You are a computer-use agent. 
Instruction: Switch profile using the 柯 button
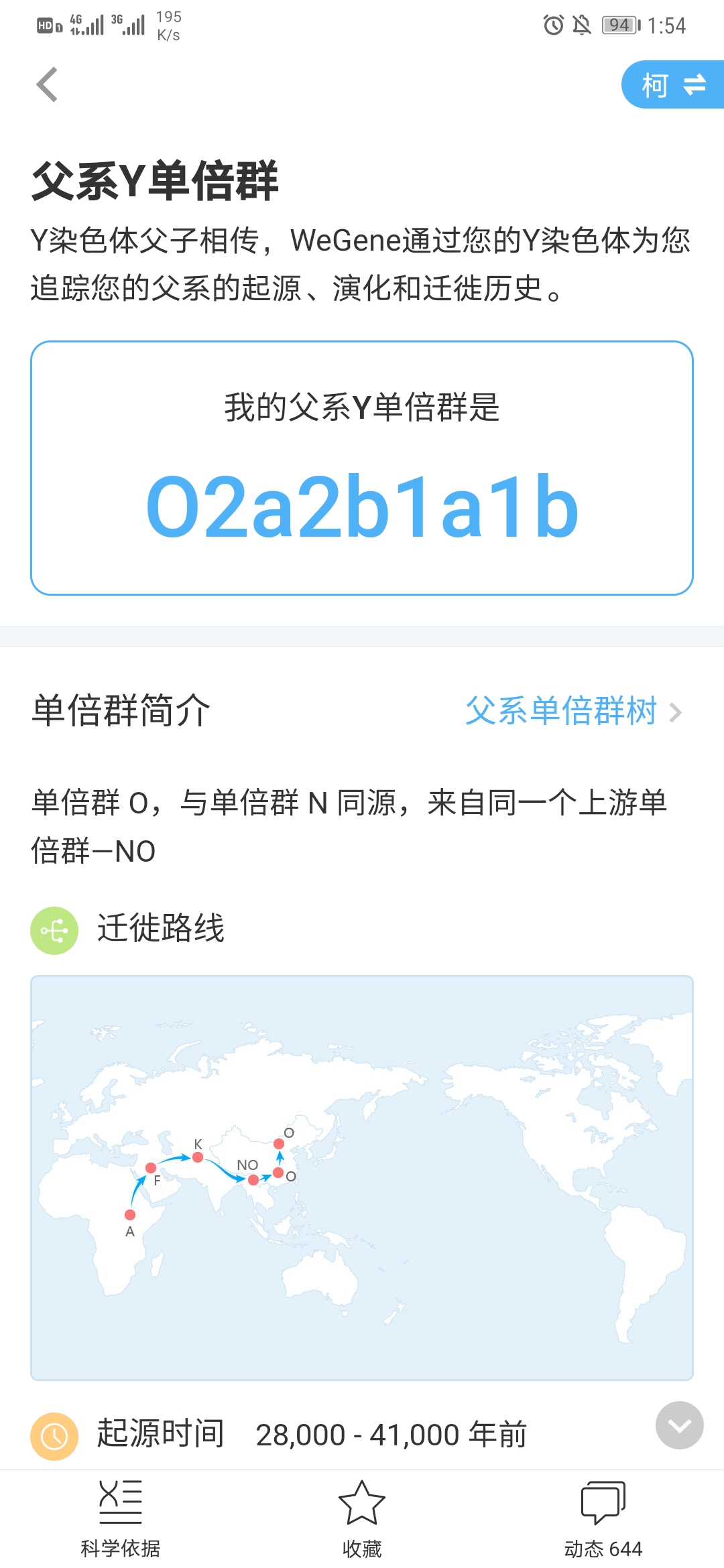tap(673, 84)
